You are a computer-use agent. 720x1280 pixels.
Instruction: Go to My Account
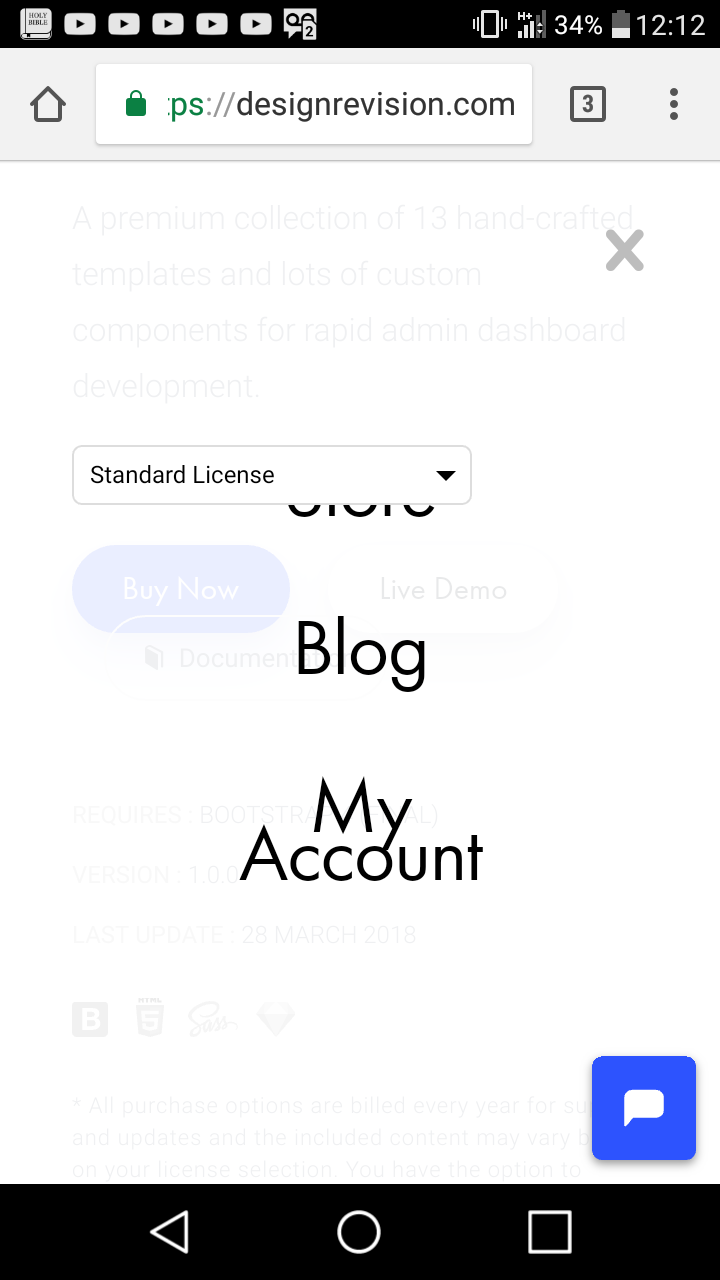click(361, 833)
